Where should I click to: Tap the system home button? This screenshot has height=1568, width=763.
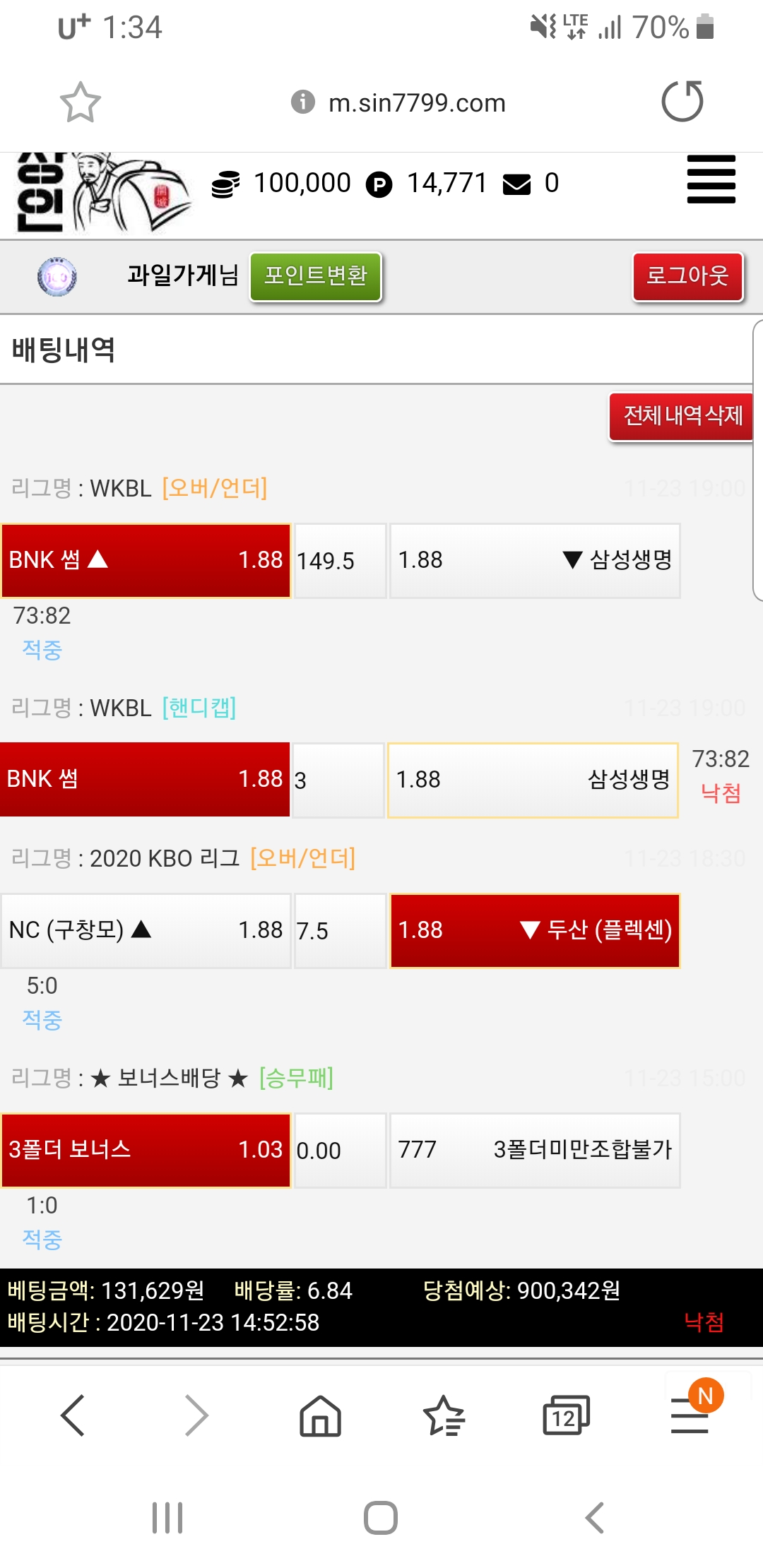tap(381, 1517)
